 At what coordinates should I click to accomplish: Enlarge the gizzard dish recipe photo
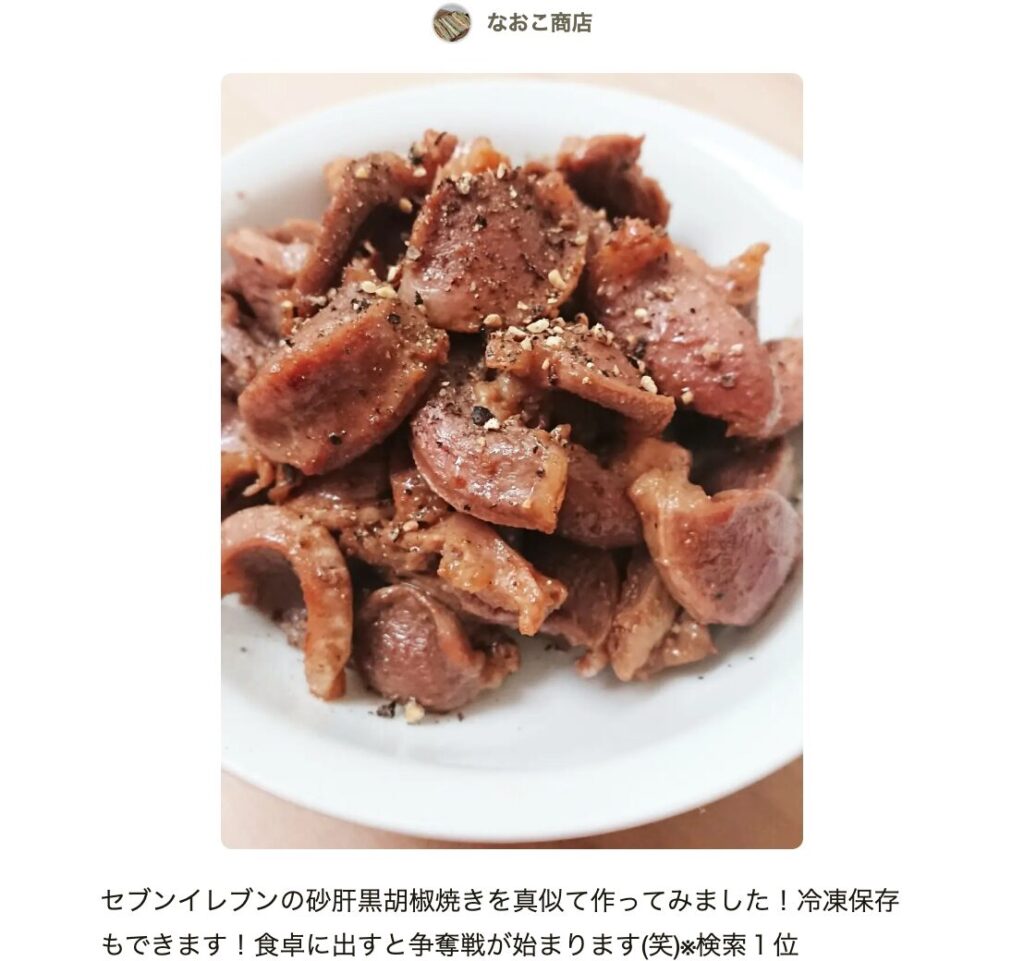click(x=511, y=461)
